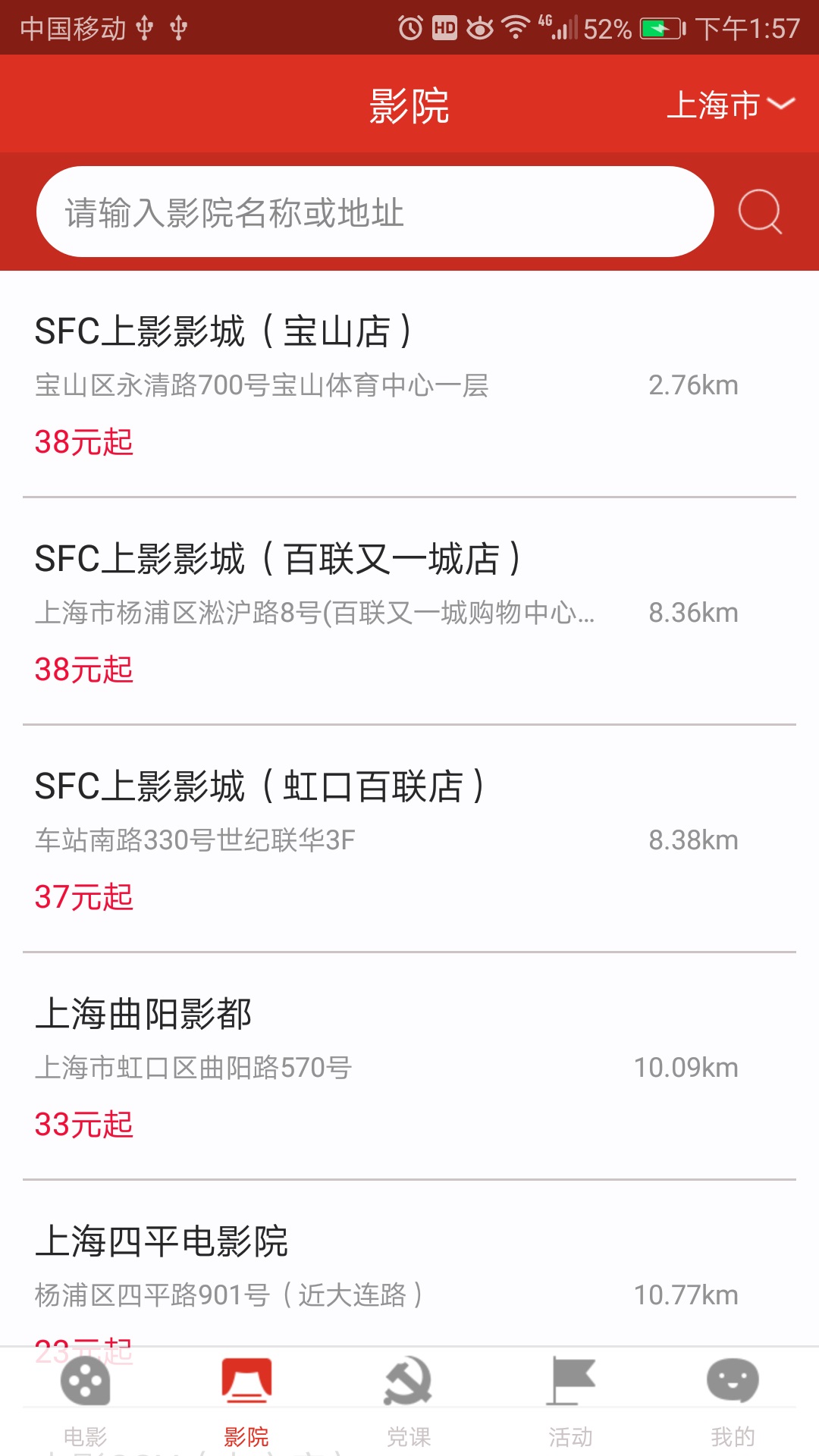The height and width of the screenshot is (1456, 819).
Task: Switch to the 电影 tab
Action: coord(85,1401)
